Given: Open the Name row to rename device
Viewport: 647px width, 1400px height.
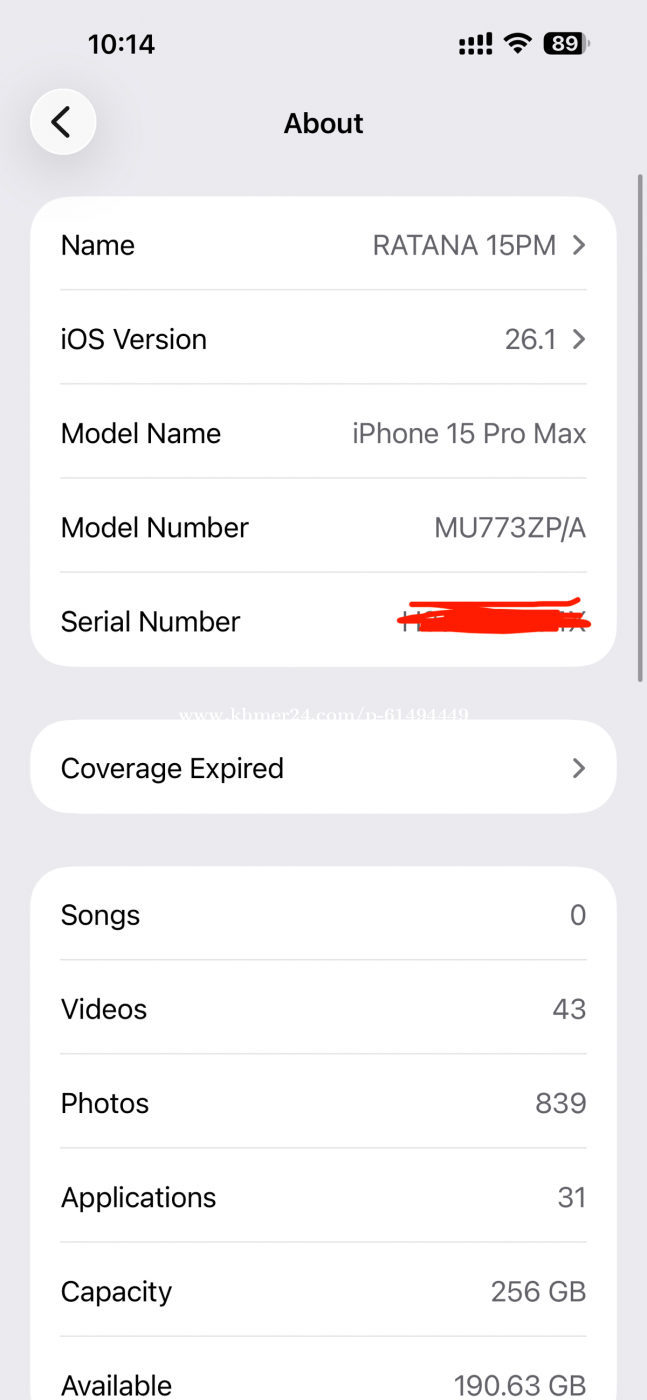Looking at the screenshot, I should 323,245.
